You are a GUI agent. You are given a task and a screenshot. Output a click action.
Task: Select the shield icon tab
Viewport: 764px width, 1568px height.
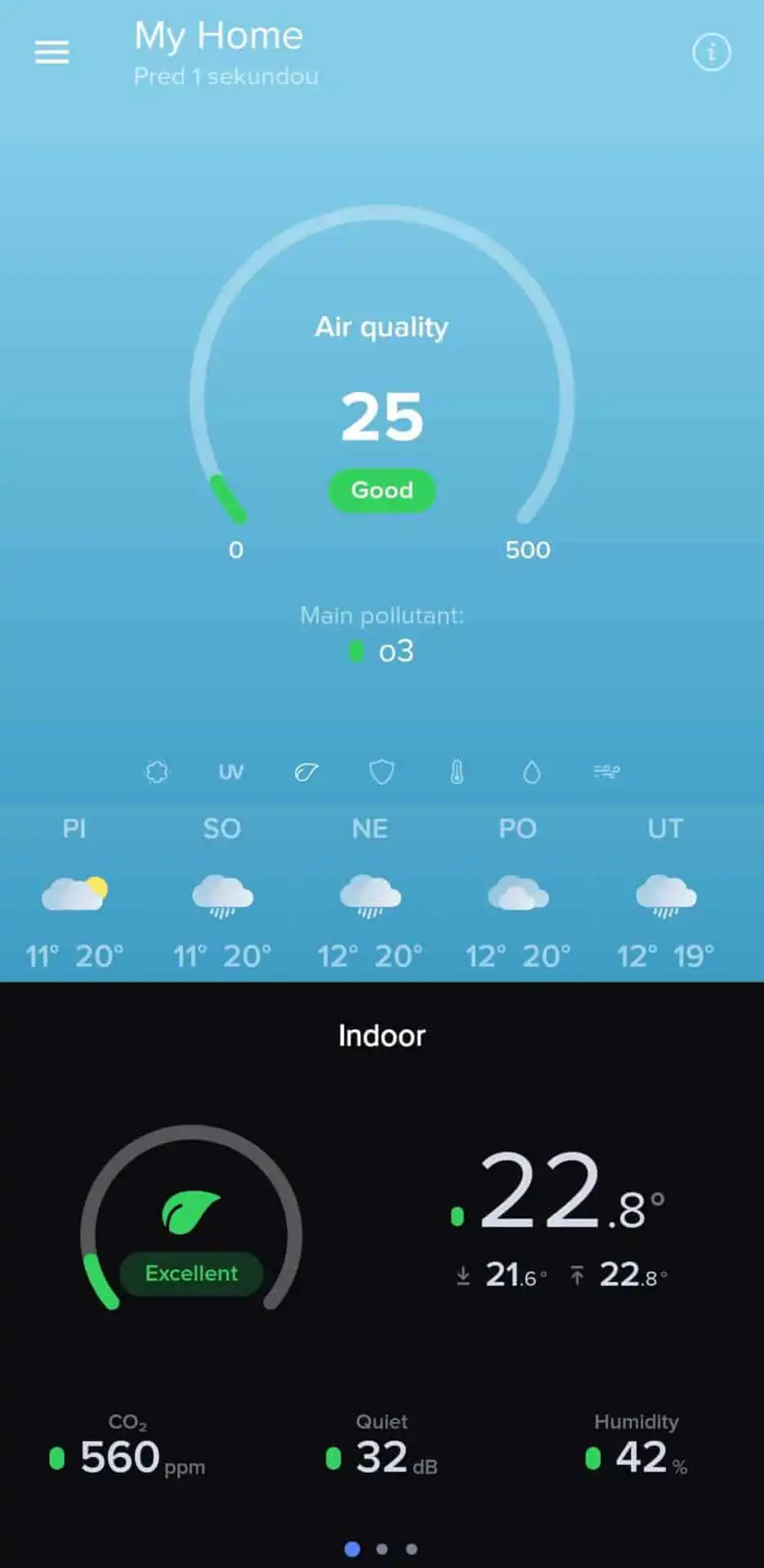[x=381, y=772]
